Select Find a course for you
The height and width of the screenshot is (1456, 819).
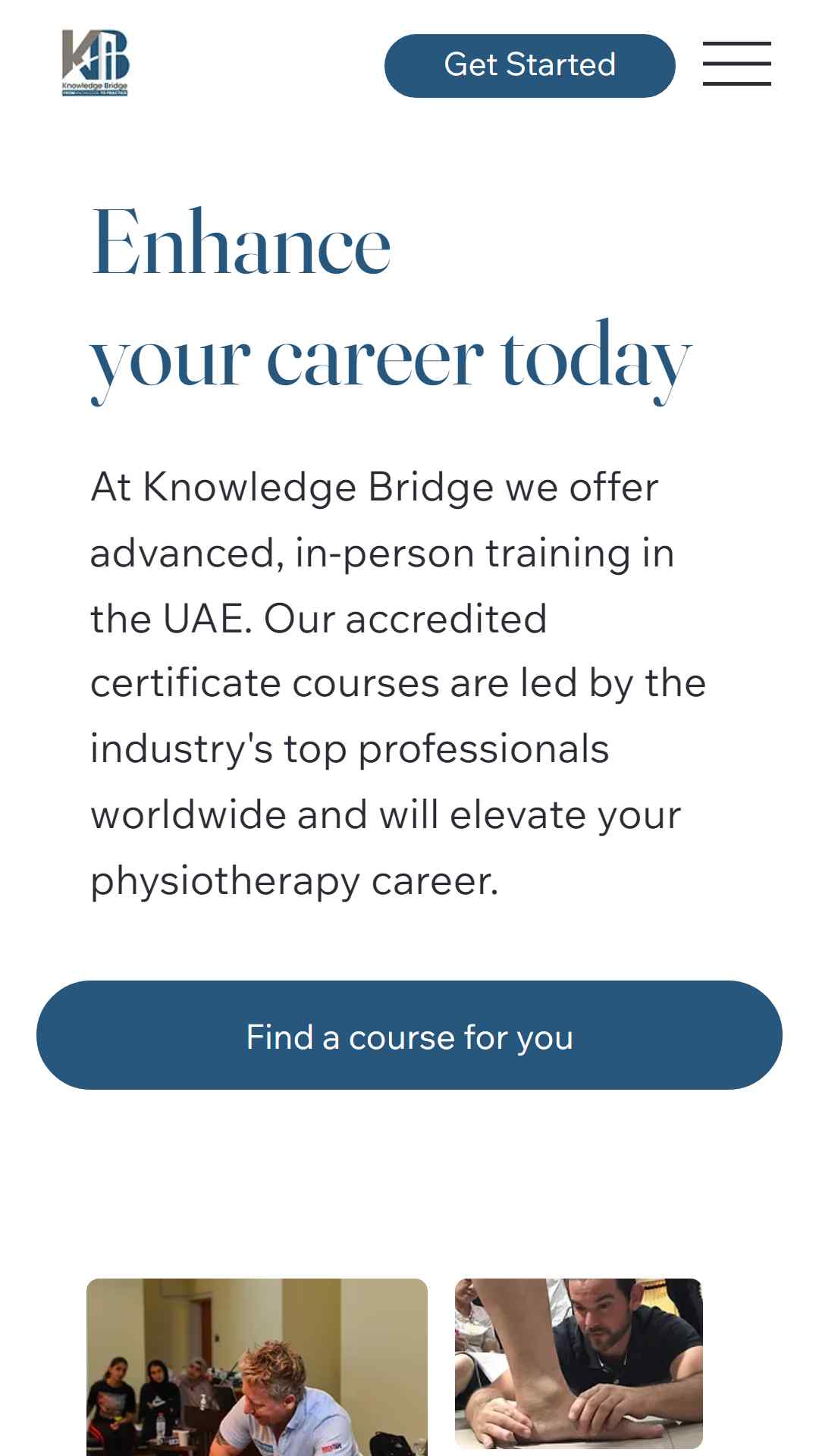tap(409, 1035)
